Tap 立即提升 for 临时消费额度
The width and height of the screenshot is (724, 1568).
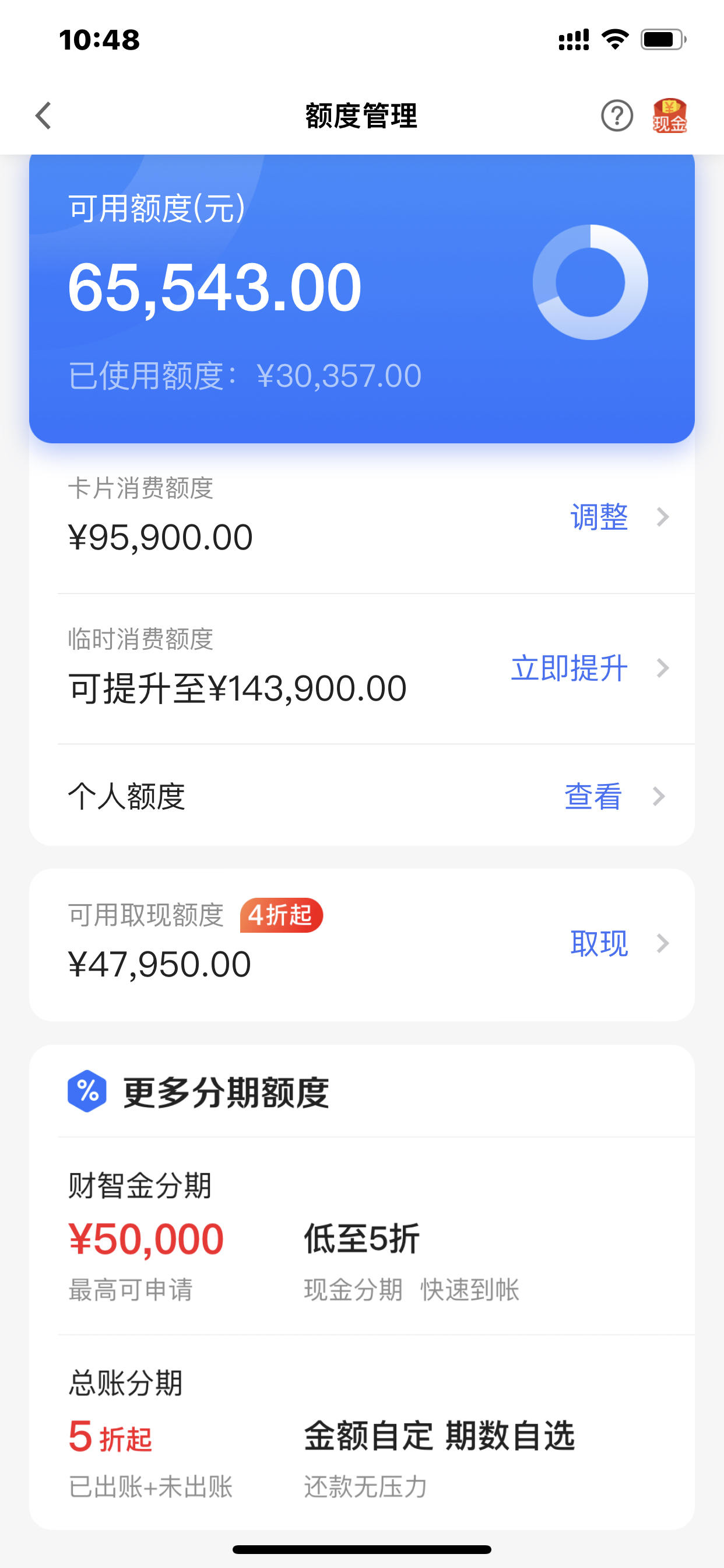(x=590, y=668)
